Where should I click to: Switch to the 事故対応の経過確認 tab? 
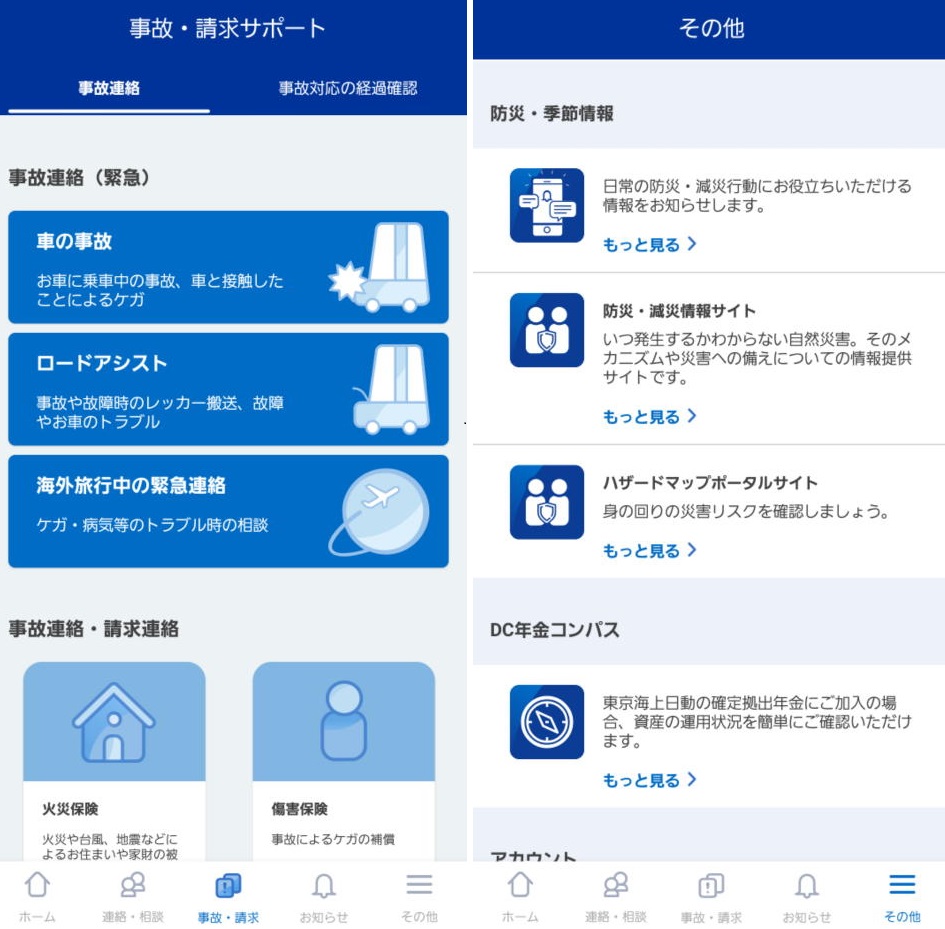coord(347,88)
